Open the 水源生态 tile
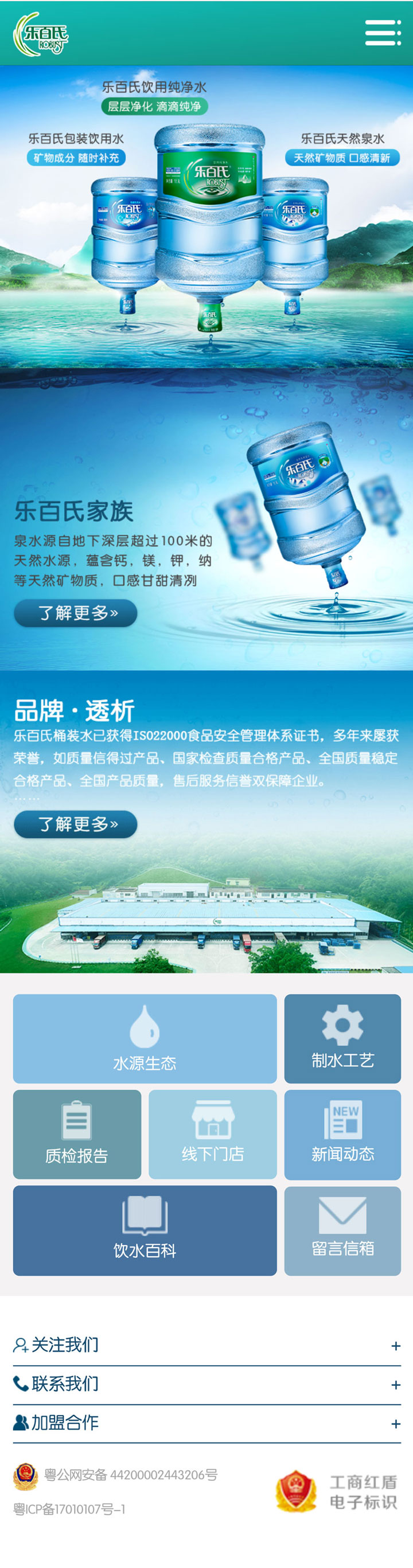 tap(145, 1038)
